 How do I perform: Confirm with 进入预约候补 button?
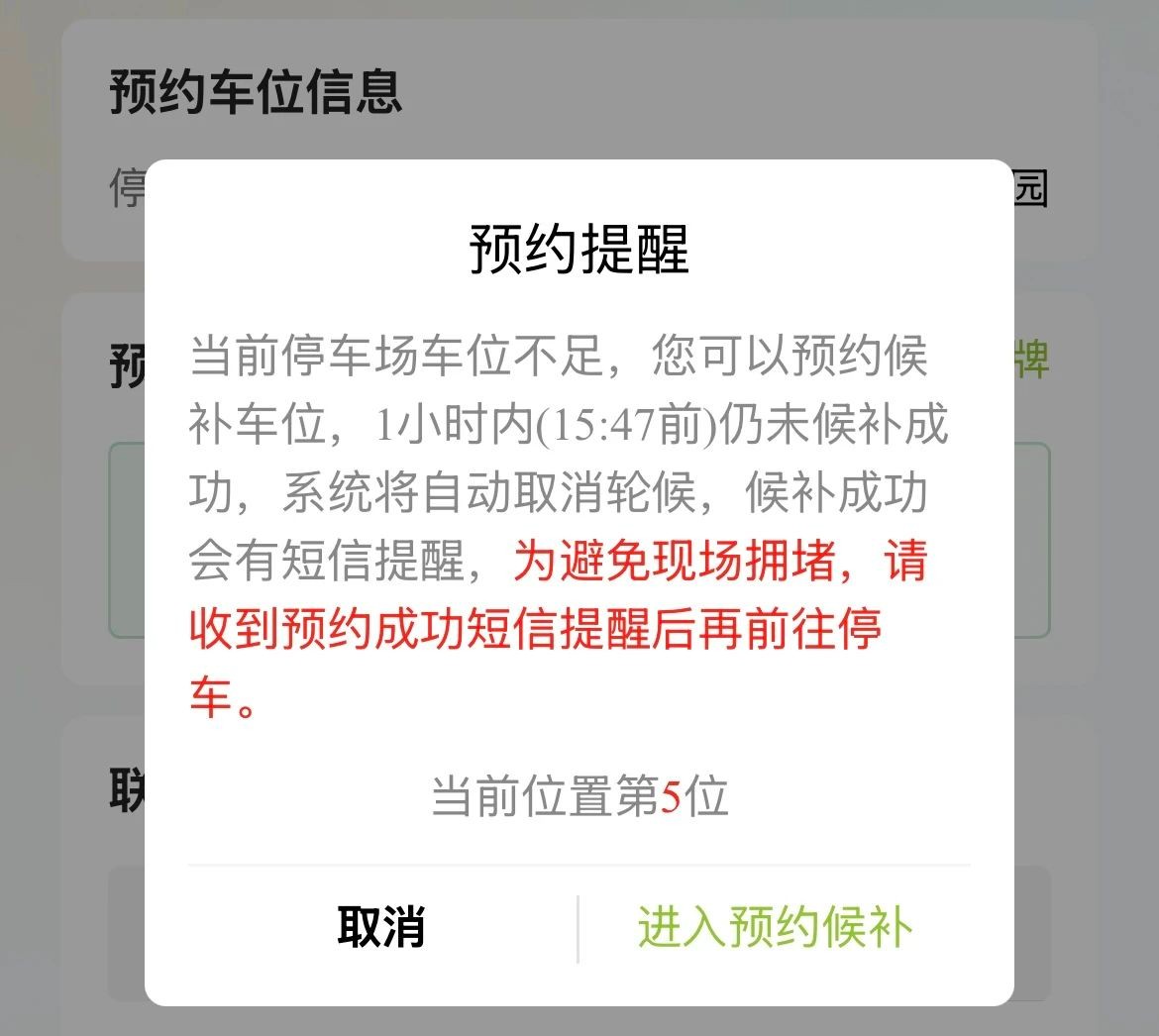pos(775,928)
